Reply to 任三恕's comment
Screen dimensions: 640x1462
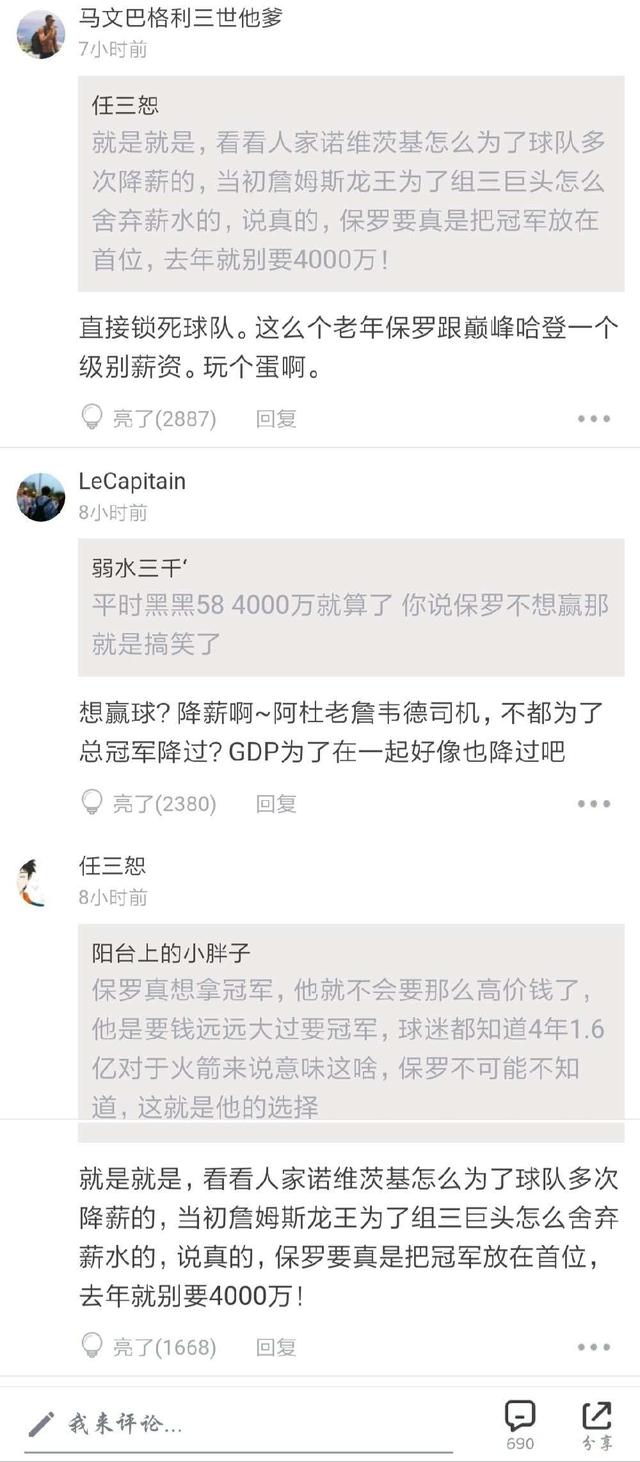(276, 1347)
